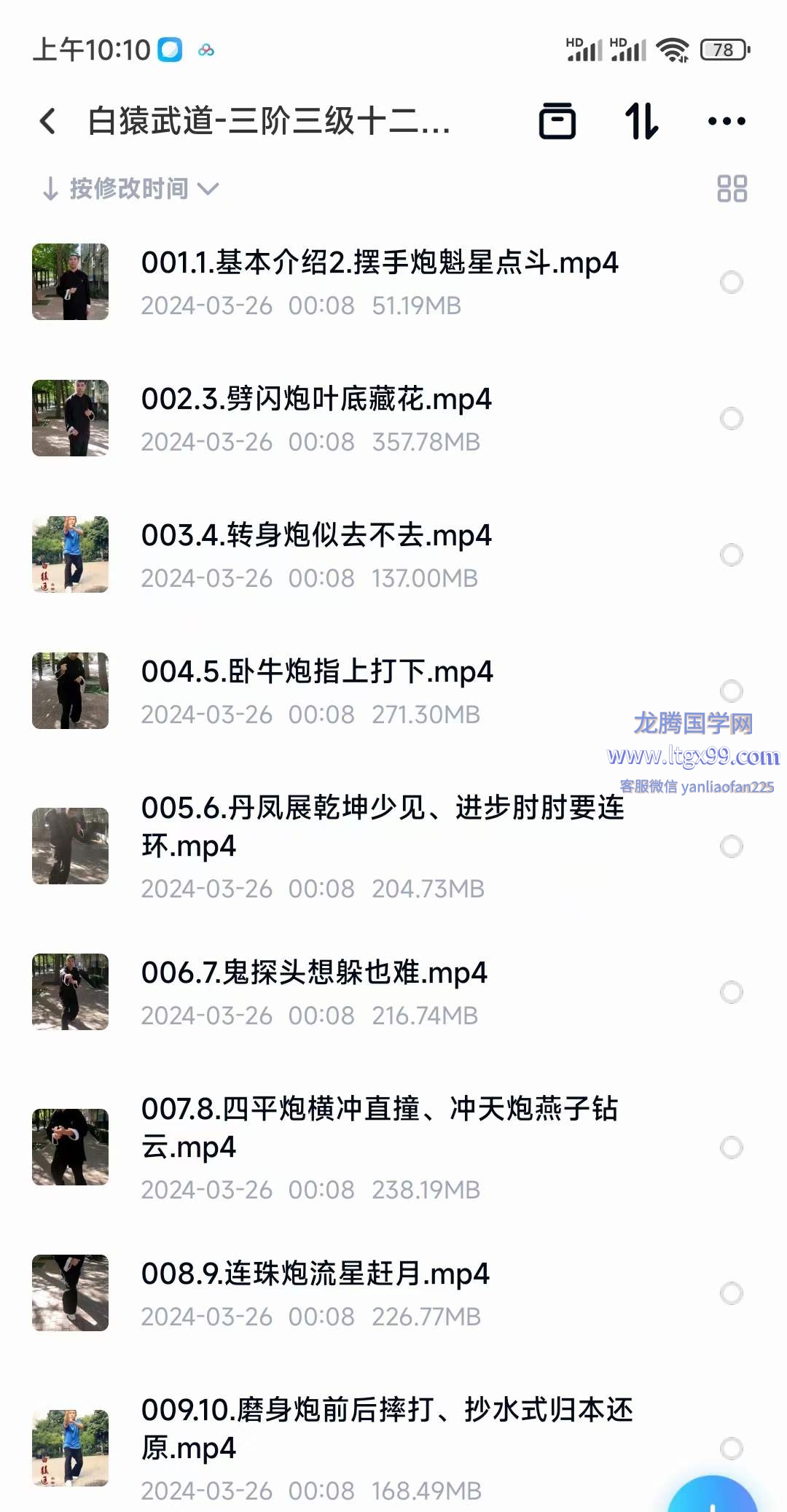
Task: Select the 002.3.劈闪炮叶底藏花.mp4 checkbox circle
Action: point(731,418)
